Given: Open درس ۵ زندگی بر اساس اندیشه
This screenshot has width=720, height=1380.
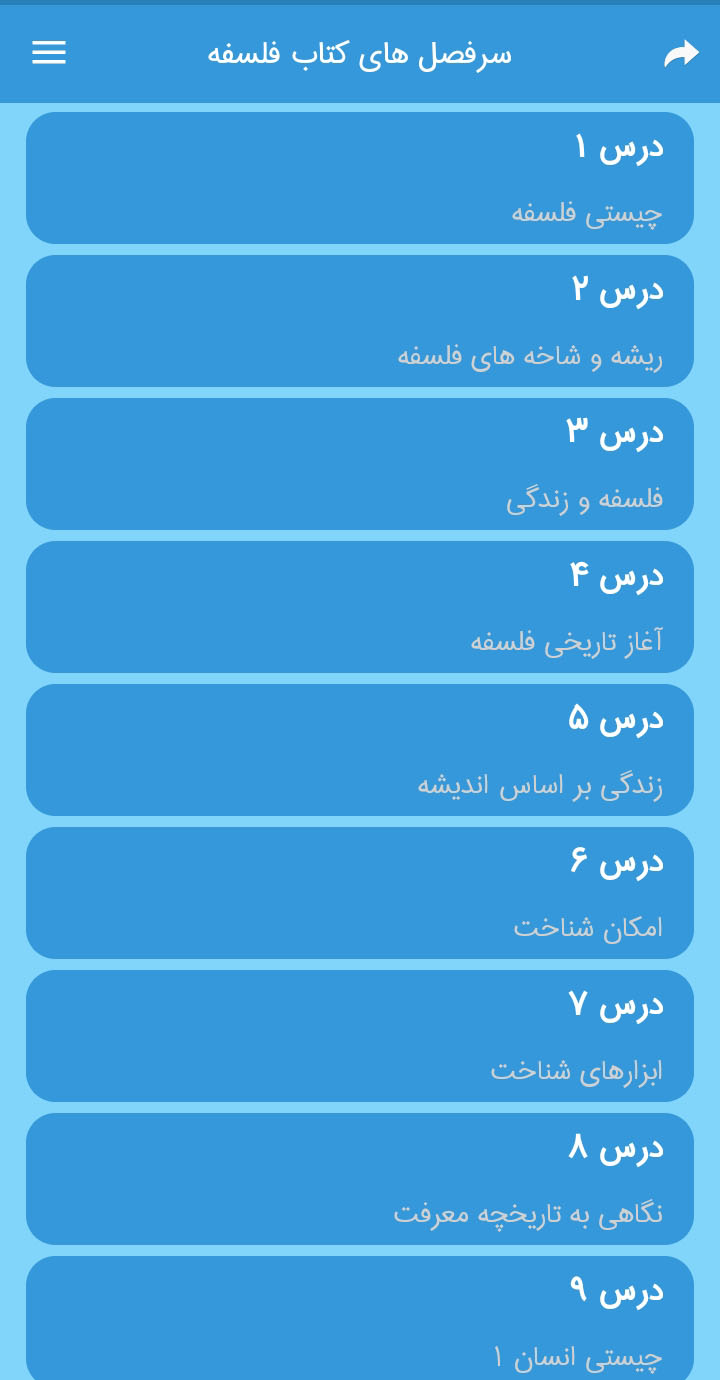Looking at the screenshot, I should (x=360, y=749).
